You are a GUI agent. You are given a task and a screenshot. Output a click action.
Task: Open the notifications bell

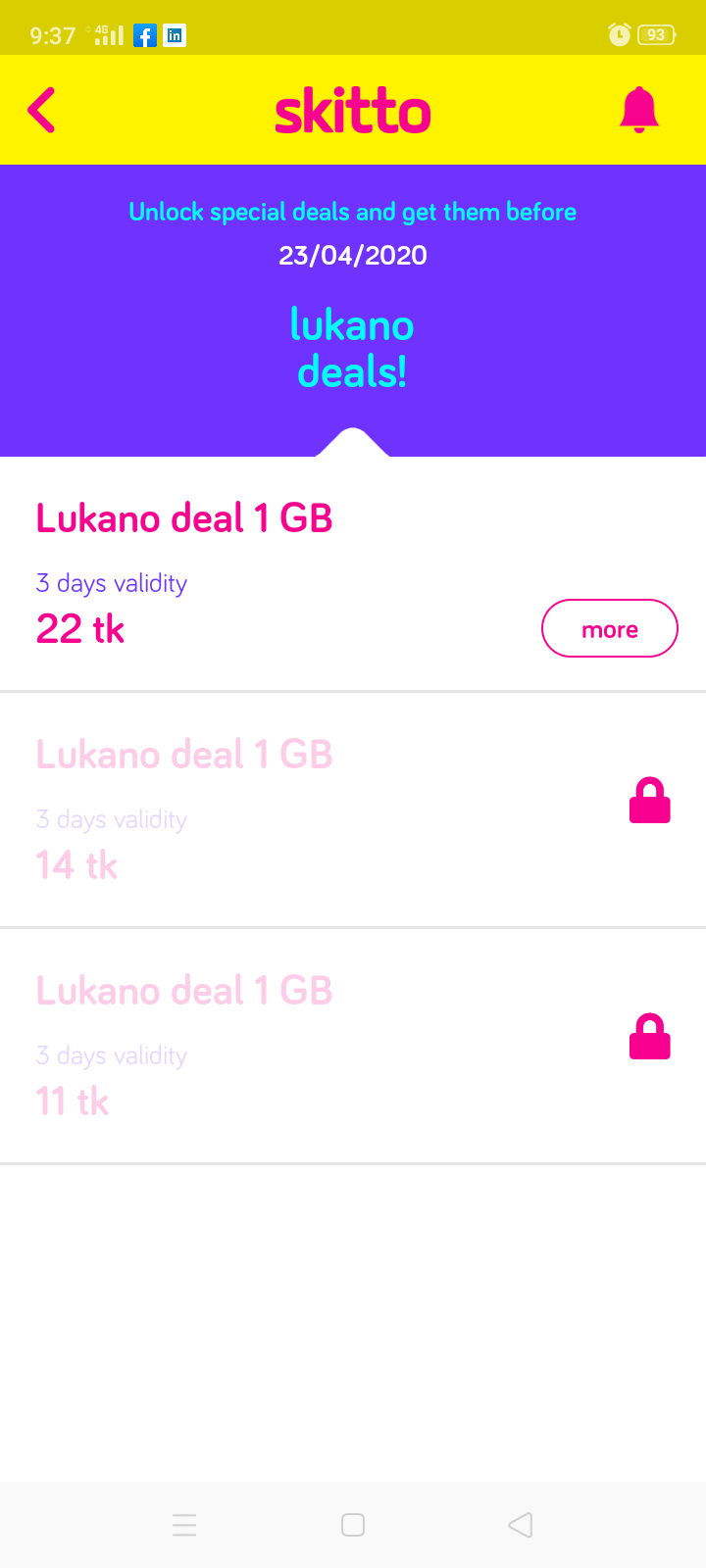639,110
